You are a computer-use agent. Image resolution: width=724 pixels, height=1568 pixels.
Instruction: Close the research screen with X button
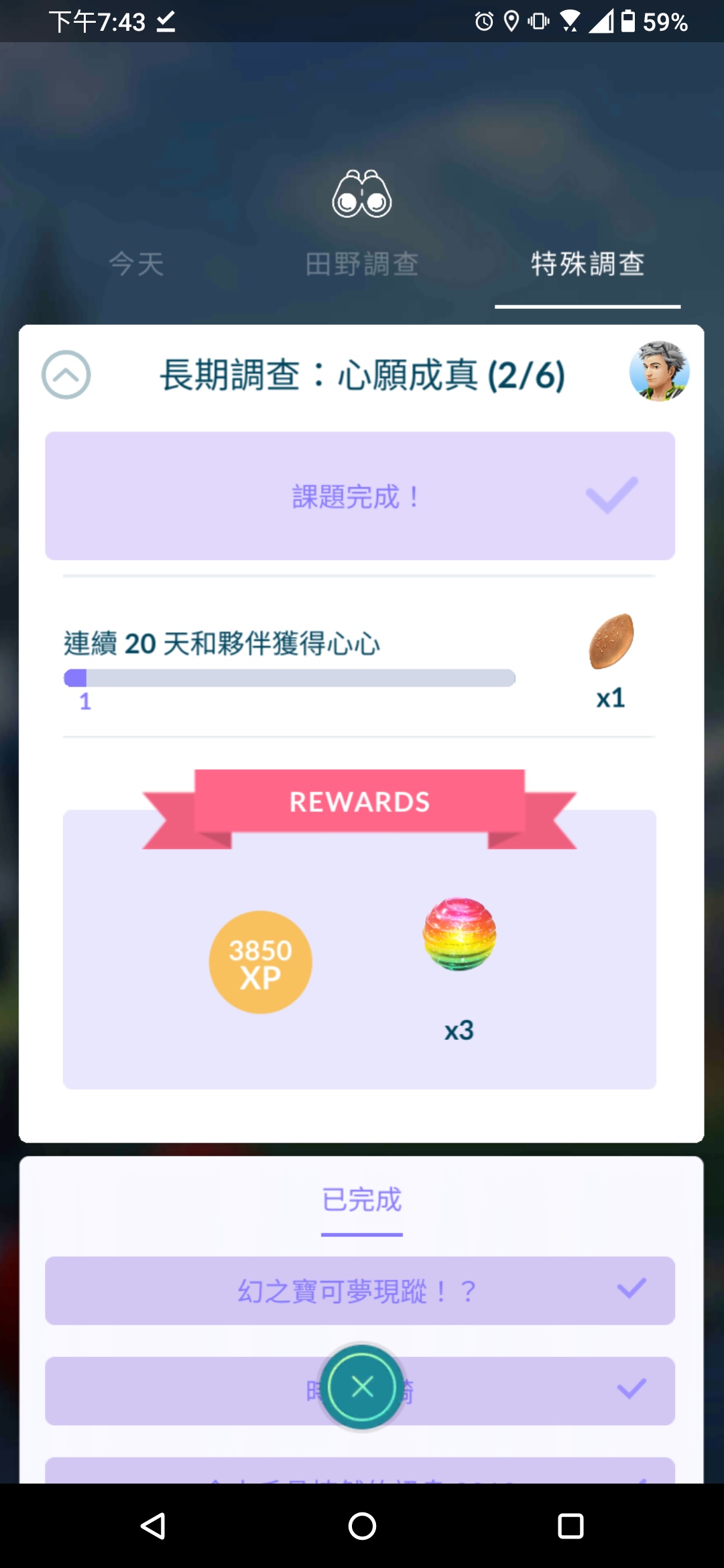point(362,1386)
